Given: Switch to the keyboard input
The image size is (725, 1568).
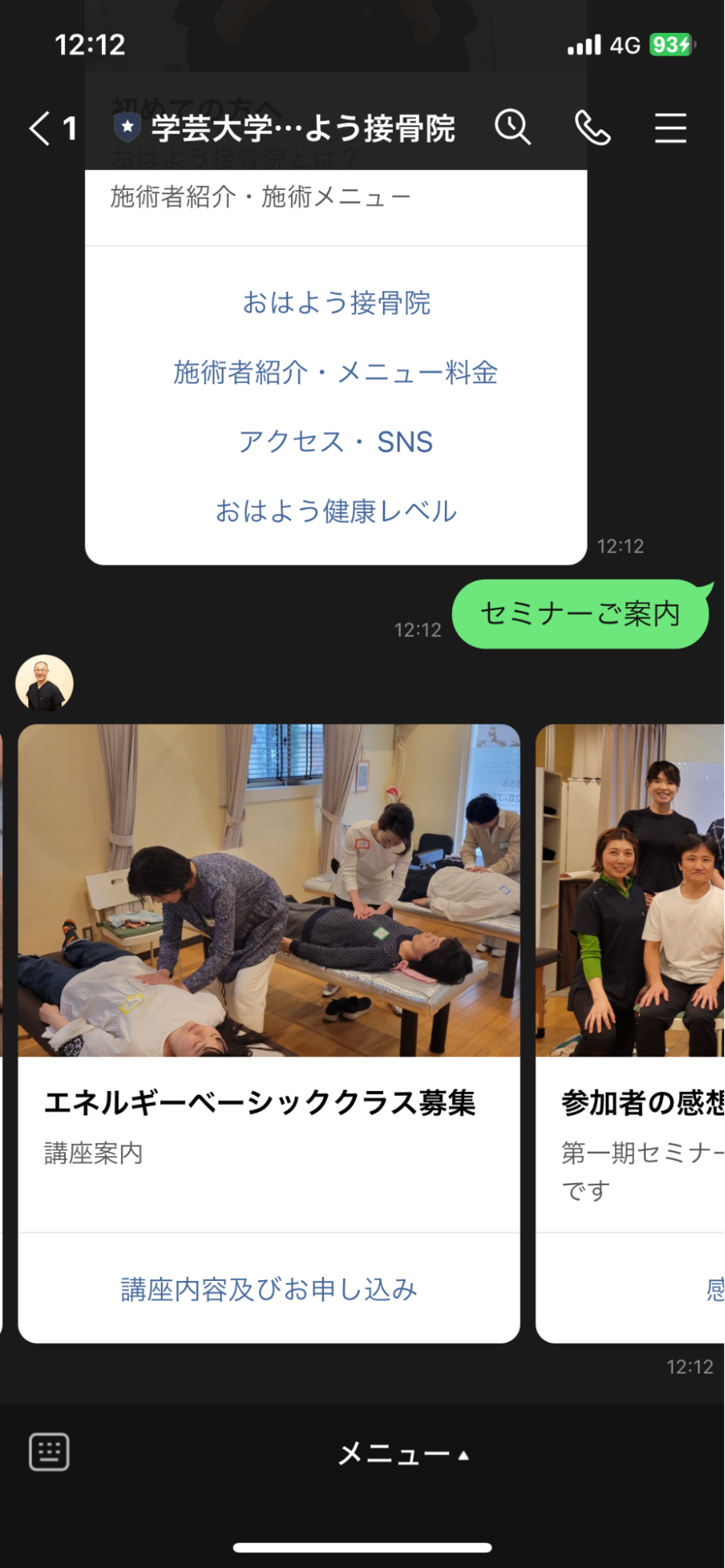Looking at the screenshot, I should [x=49, y=1452].
